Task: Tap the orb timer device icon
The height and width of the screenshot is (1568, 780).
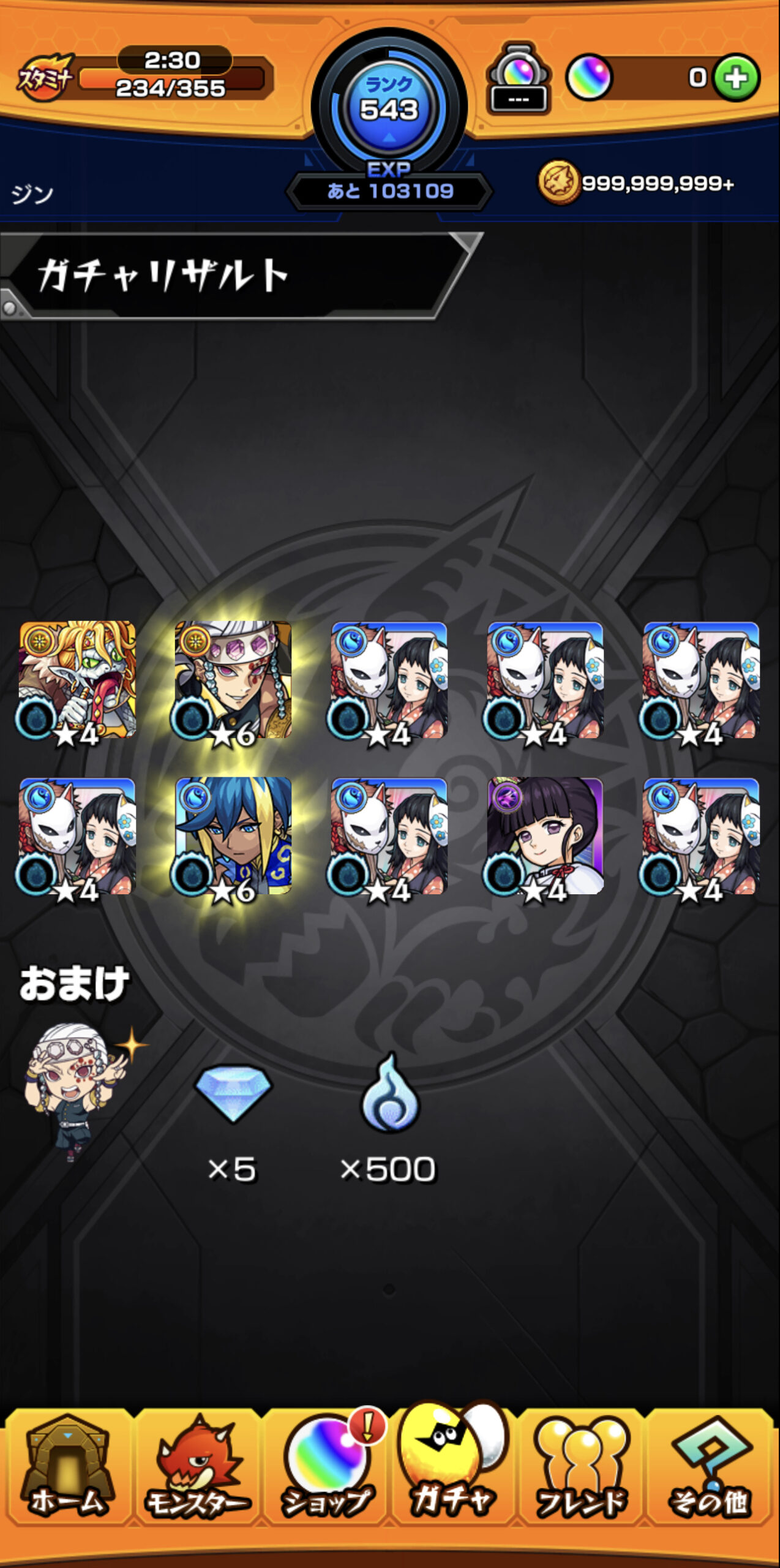Action: 519,78
